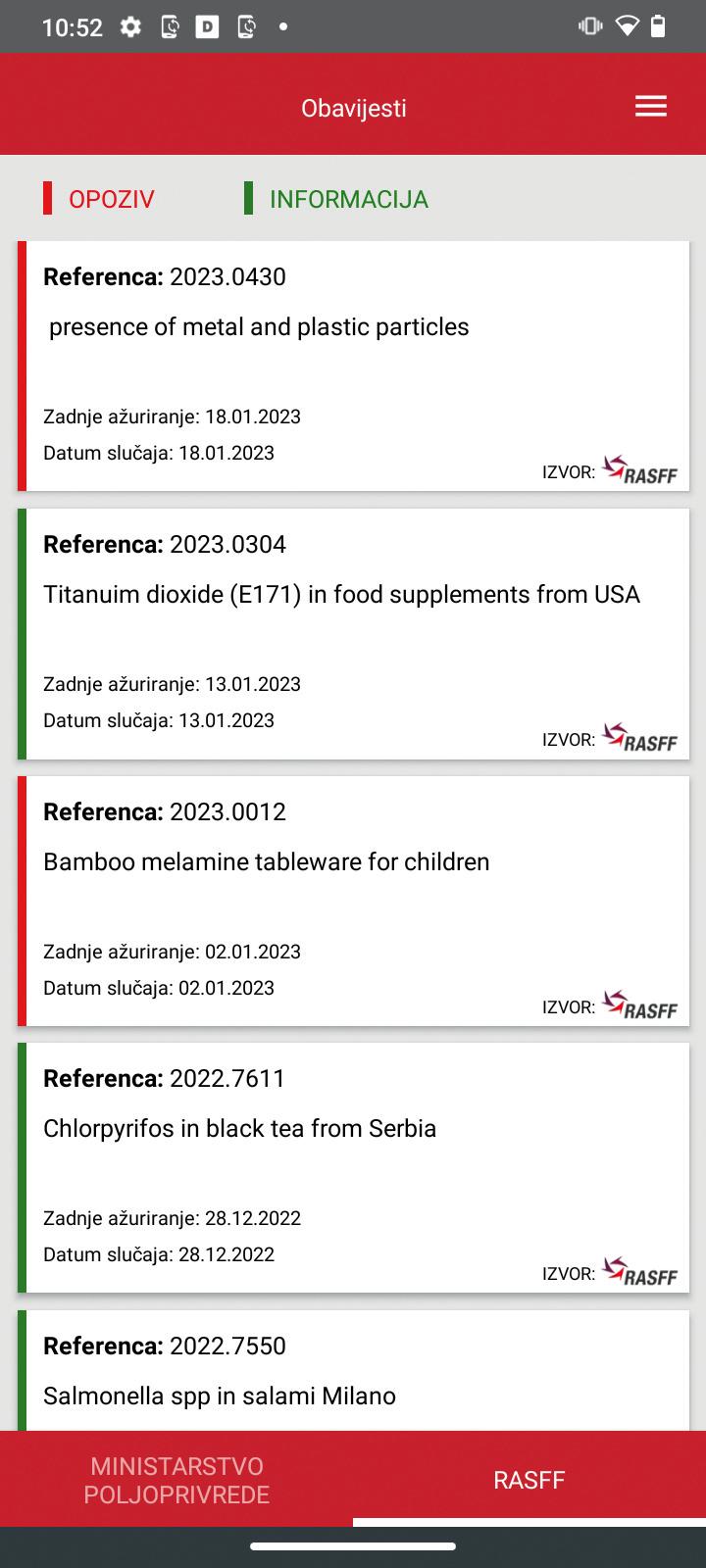View the Titanium dioxide (E171) notice
Screen dimensions: 706x1568
pos(353,633)
